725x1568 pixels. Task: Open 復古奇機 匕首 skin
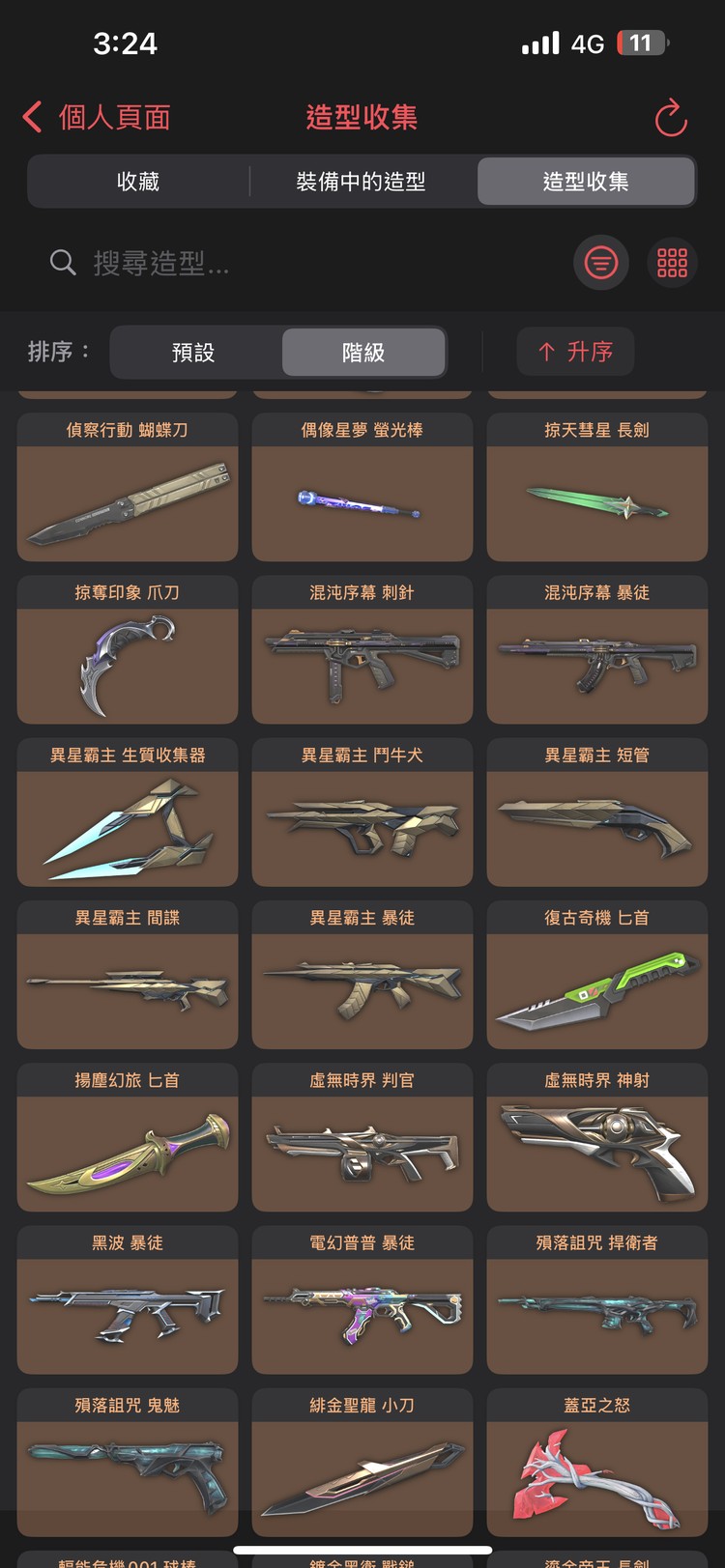[597, 975]
